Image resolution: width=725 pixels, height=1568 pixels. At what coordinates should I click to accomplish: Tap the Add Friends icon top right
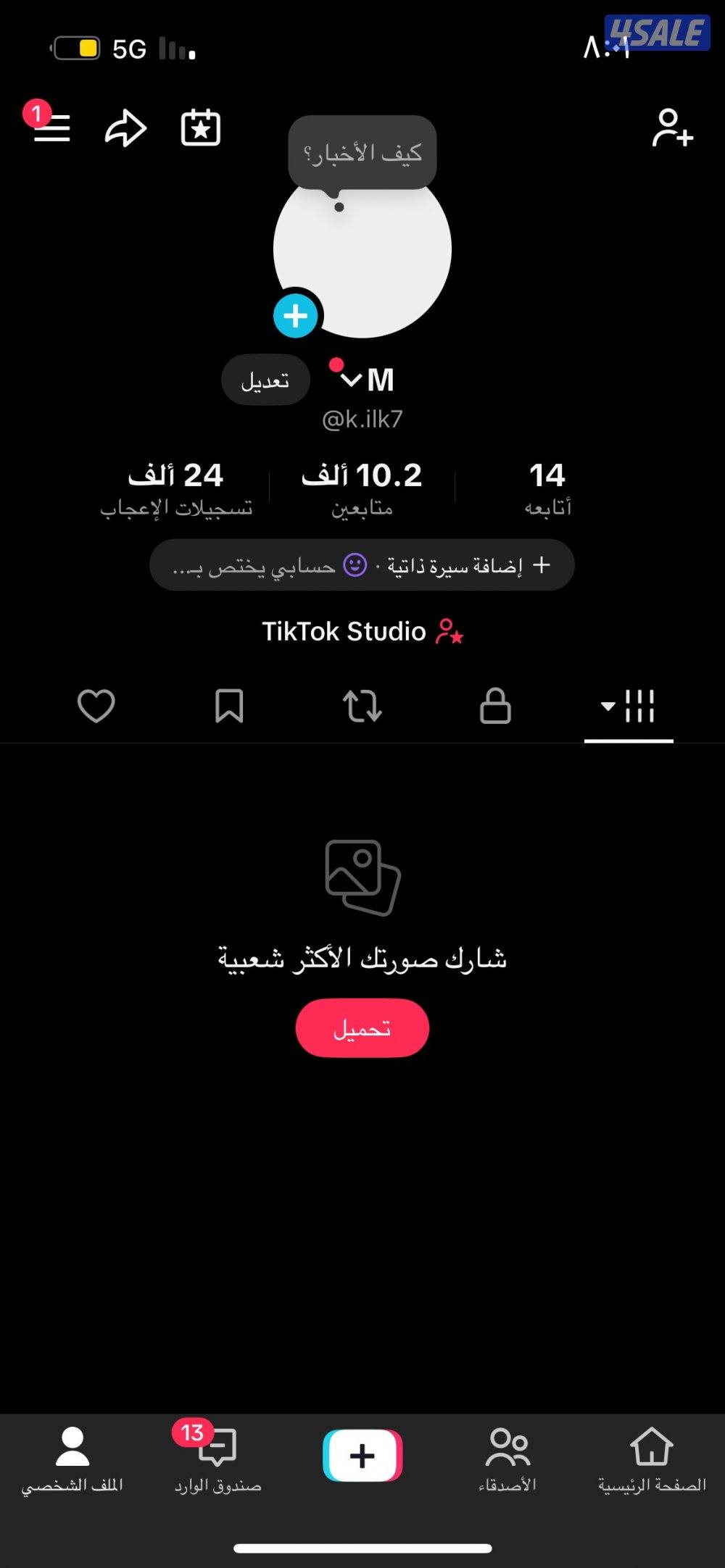[672, 128]
